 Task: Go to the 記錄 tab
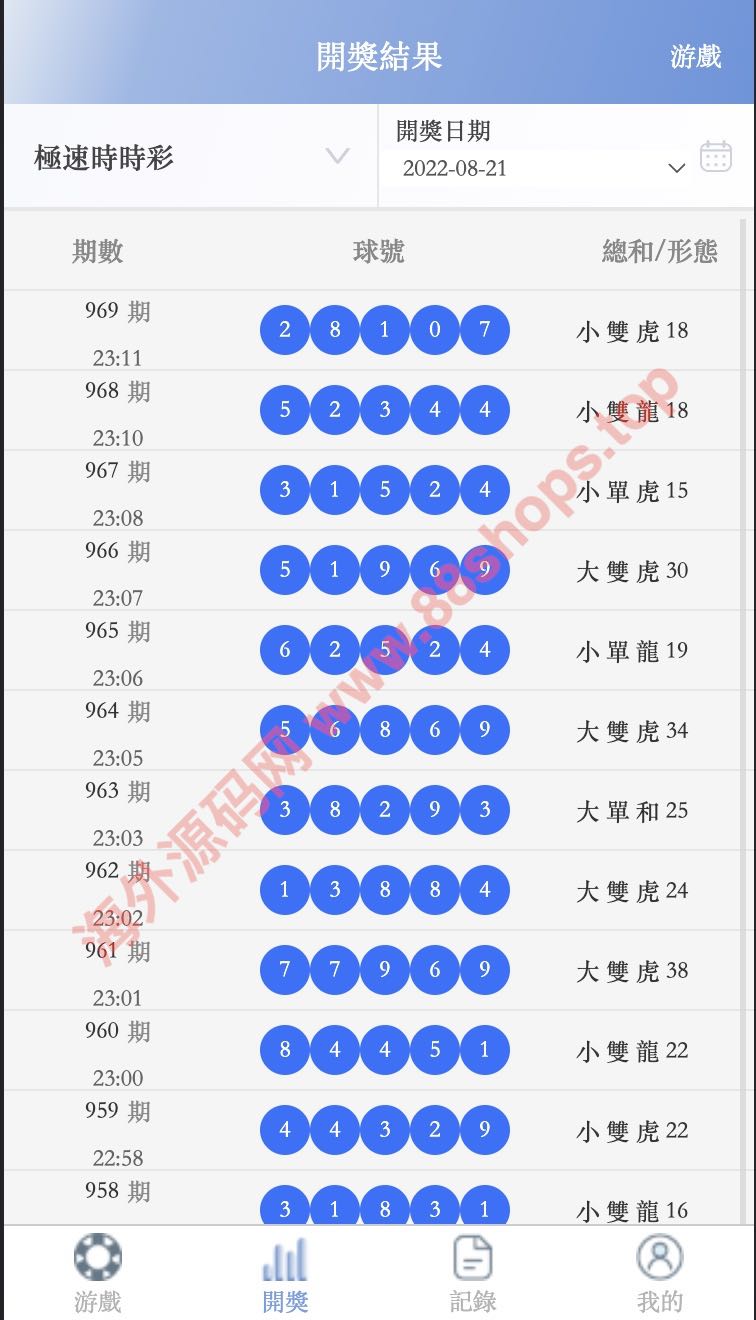point(472,1274)
